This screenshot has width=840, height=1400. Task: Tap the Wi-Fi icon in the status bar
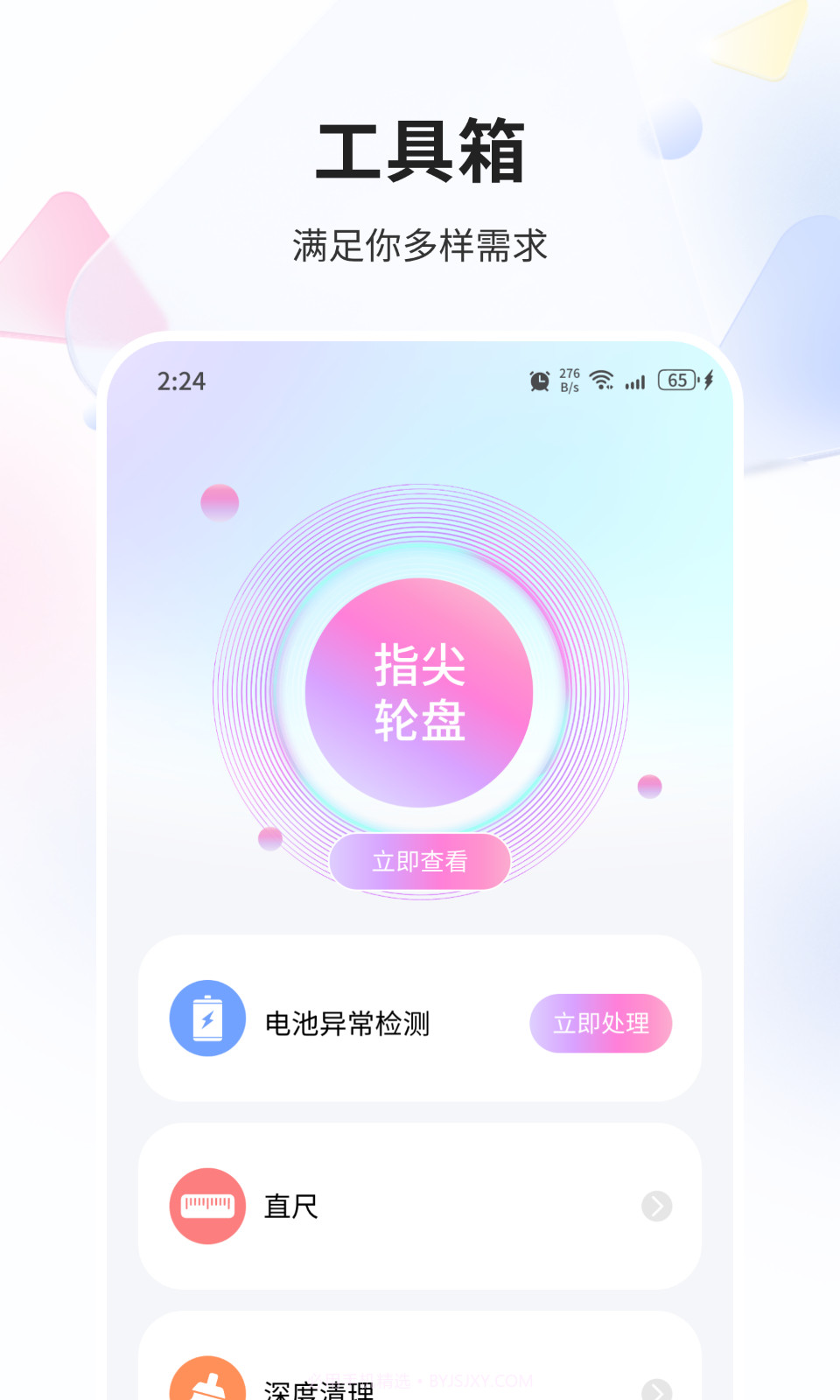tap(601, 381)
